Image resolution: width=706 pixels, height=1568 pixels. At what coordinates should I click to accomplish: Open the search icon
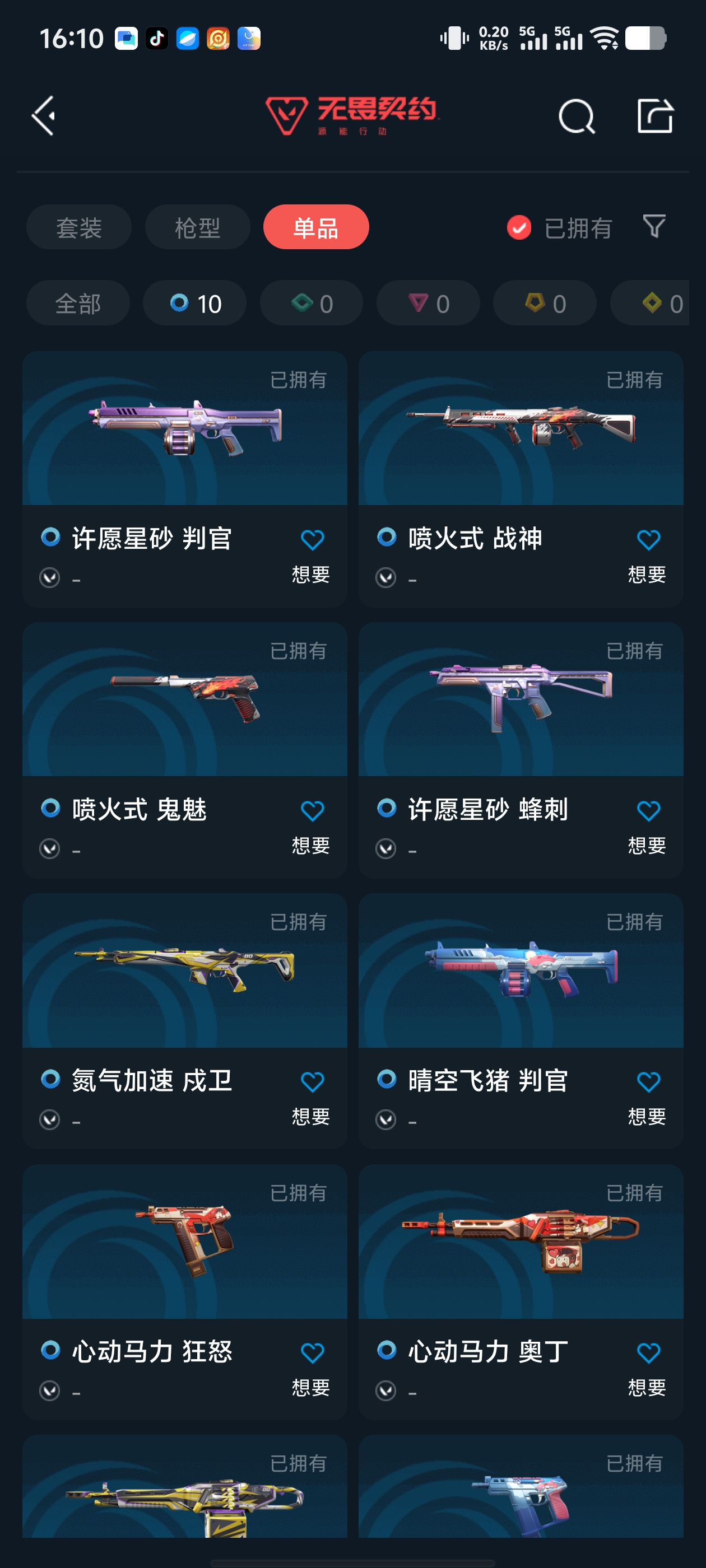point(576,116)
